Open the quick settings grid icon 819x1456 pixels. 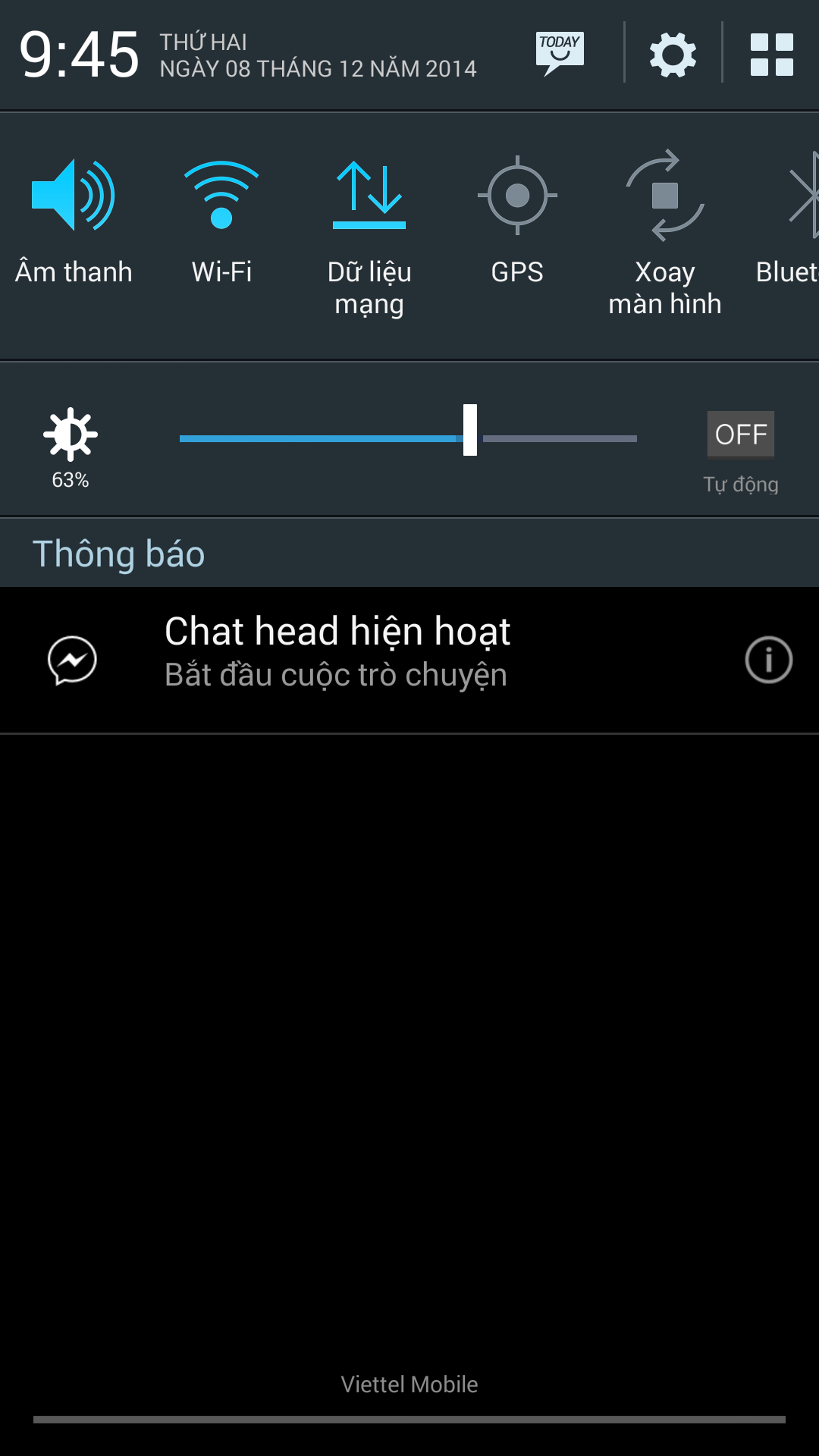(x=772, y=55)
